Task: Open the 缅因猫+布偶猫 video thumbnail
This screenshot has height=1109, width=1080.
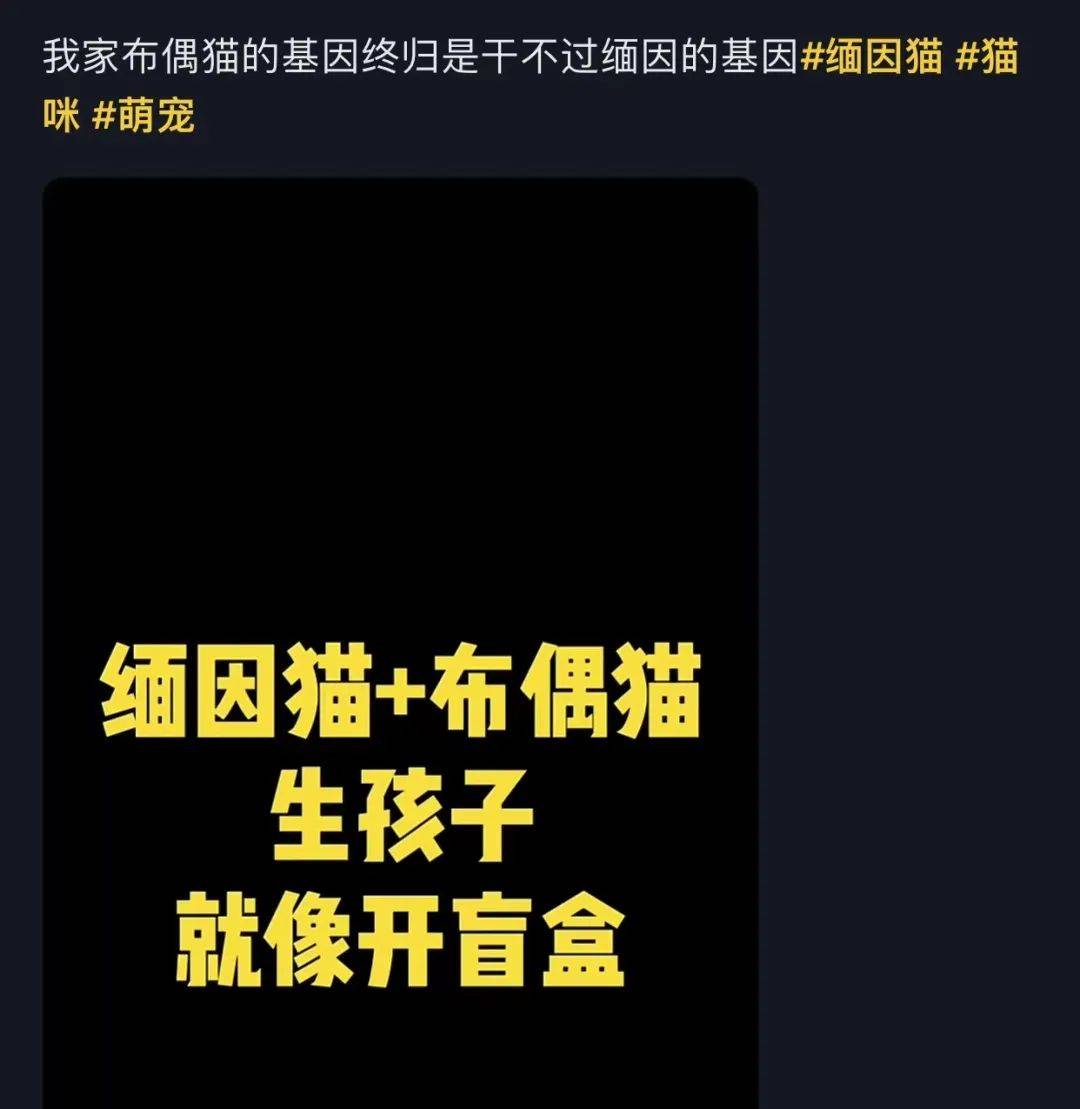Action: click(x=400, y=640)
